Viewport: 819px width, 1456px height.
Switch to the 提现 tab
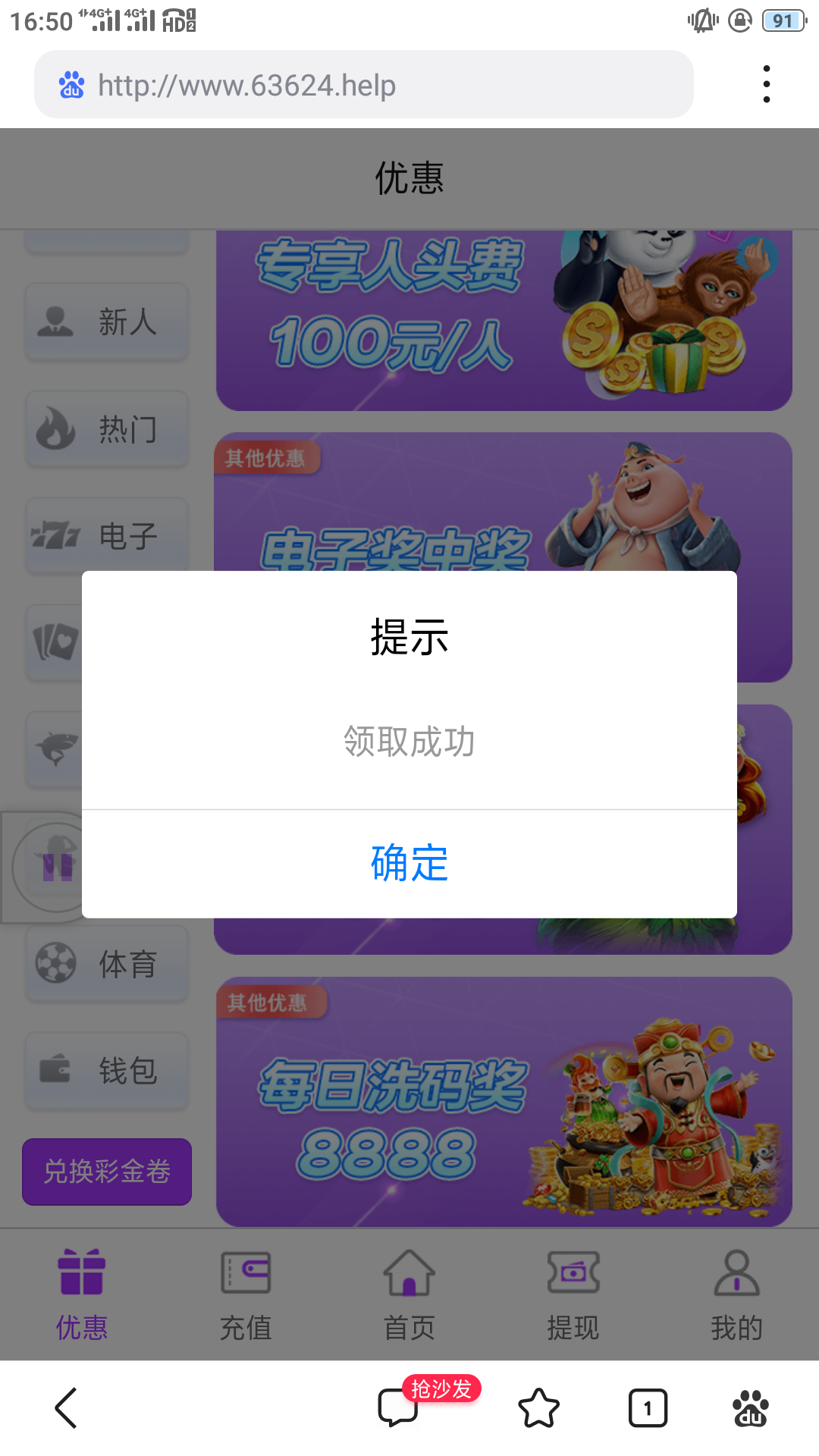coord(573,1294)
